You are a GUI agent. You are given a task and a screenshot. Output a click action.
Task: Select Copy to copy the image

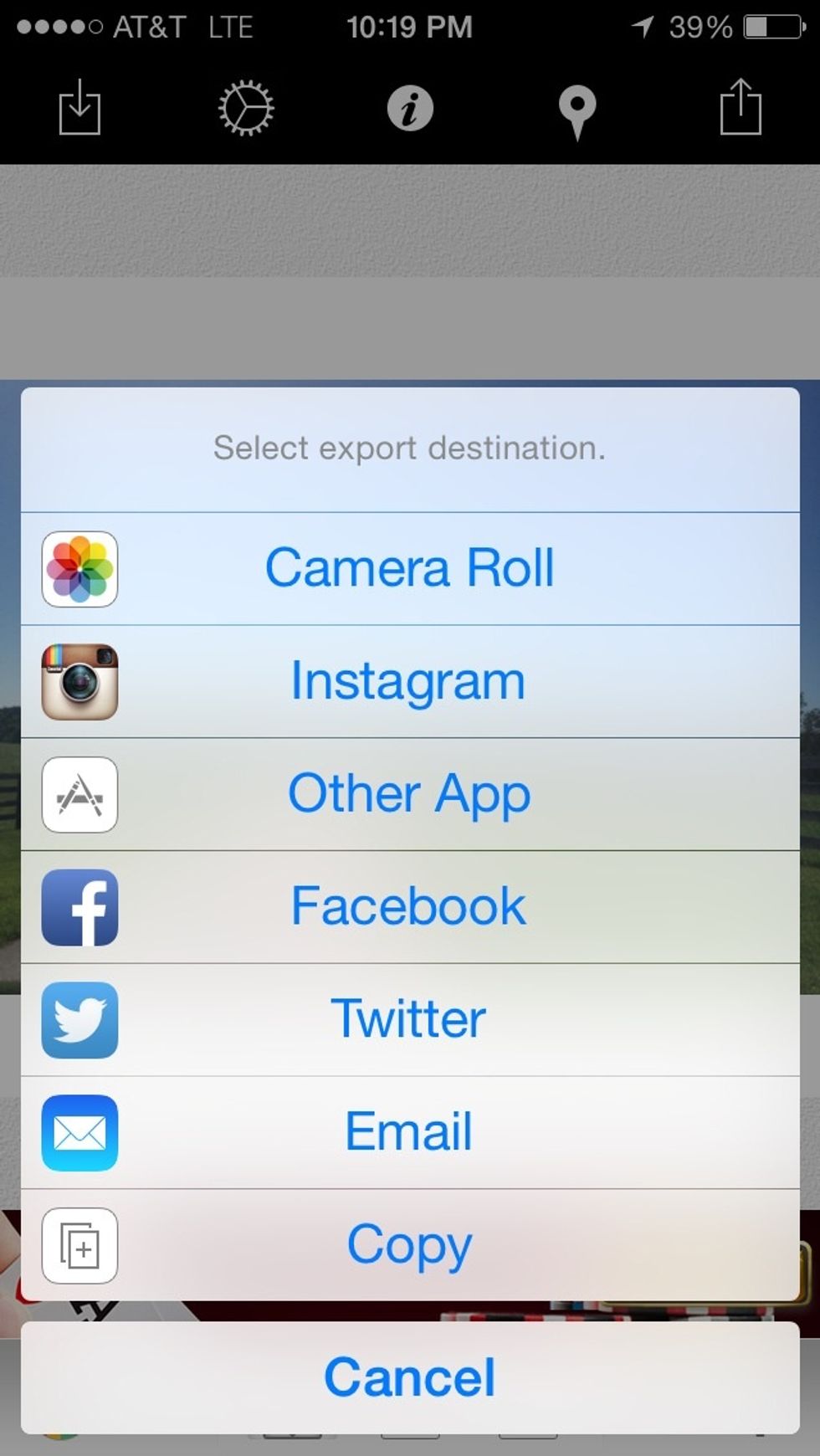click(x=410, y=1245)
